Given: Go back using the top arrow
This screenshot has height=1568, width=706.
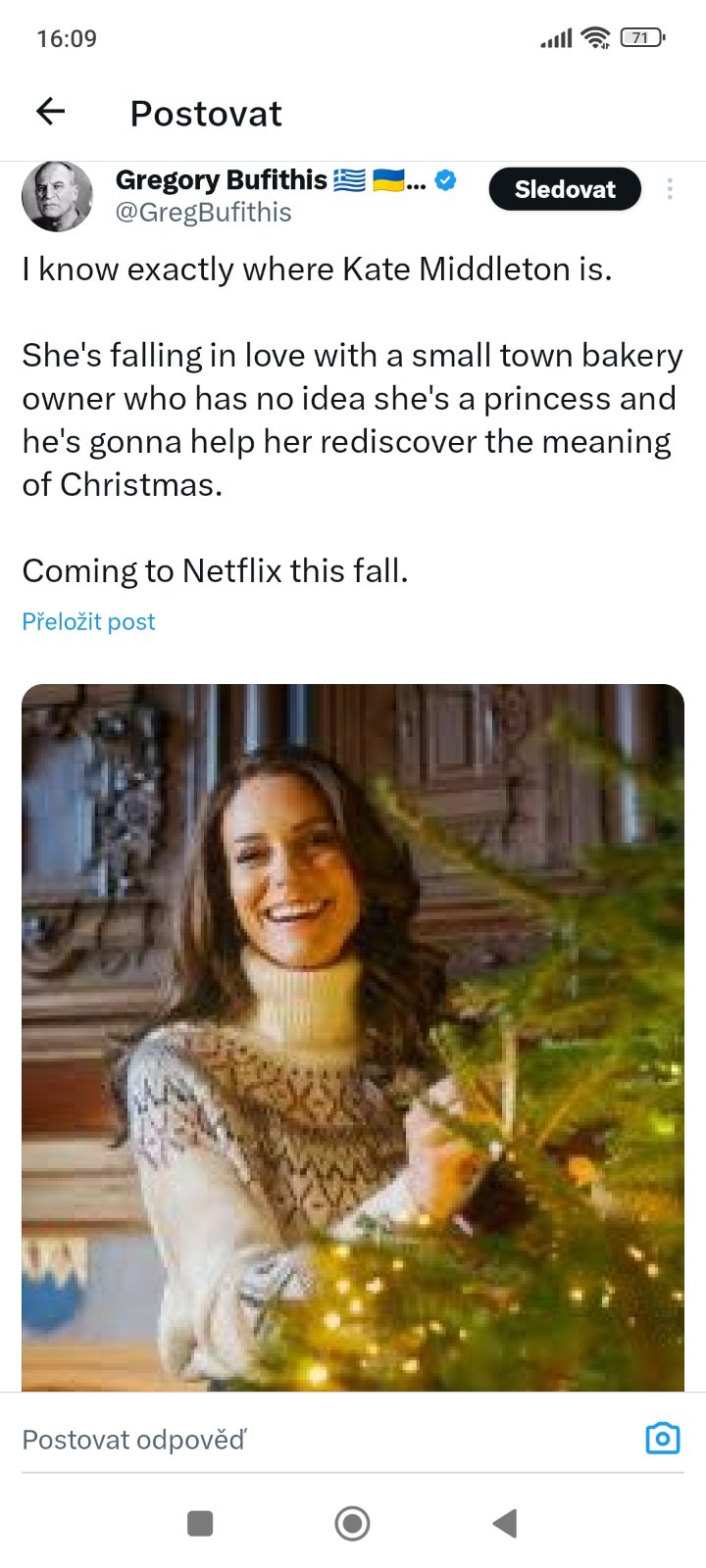Looking at the screenshot, I should (51, 112).
